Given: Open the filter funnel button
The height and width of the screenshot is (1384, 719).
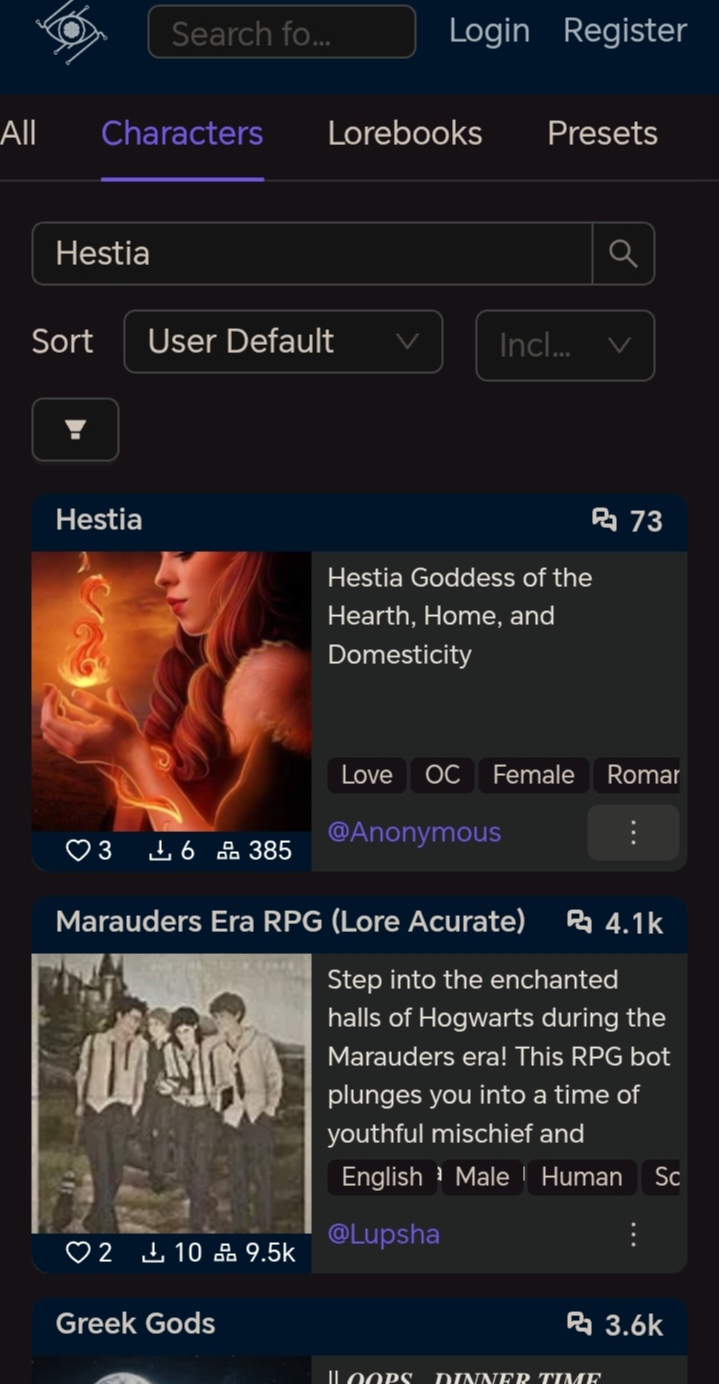Looking at the screenshot, I should tap(75, 430).
